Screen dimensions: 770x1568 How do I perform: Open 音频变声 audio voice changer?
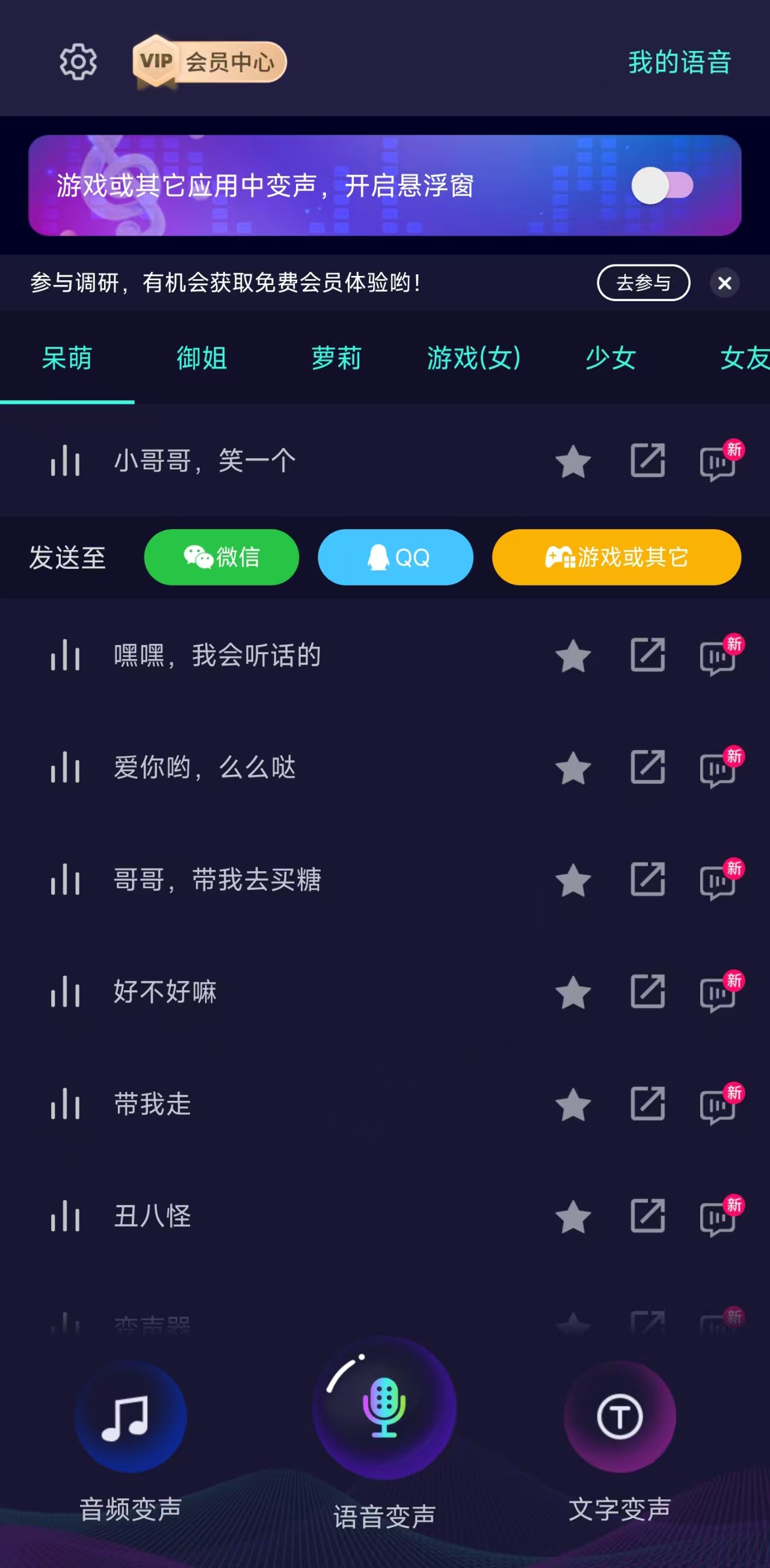click(x=131, y=1416)
